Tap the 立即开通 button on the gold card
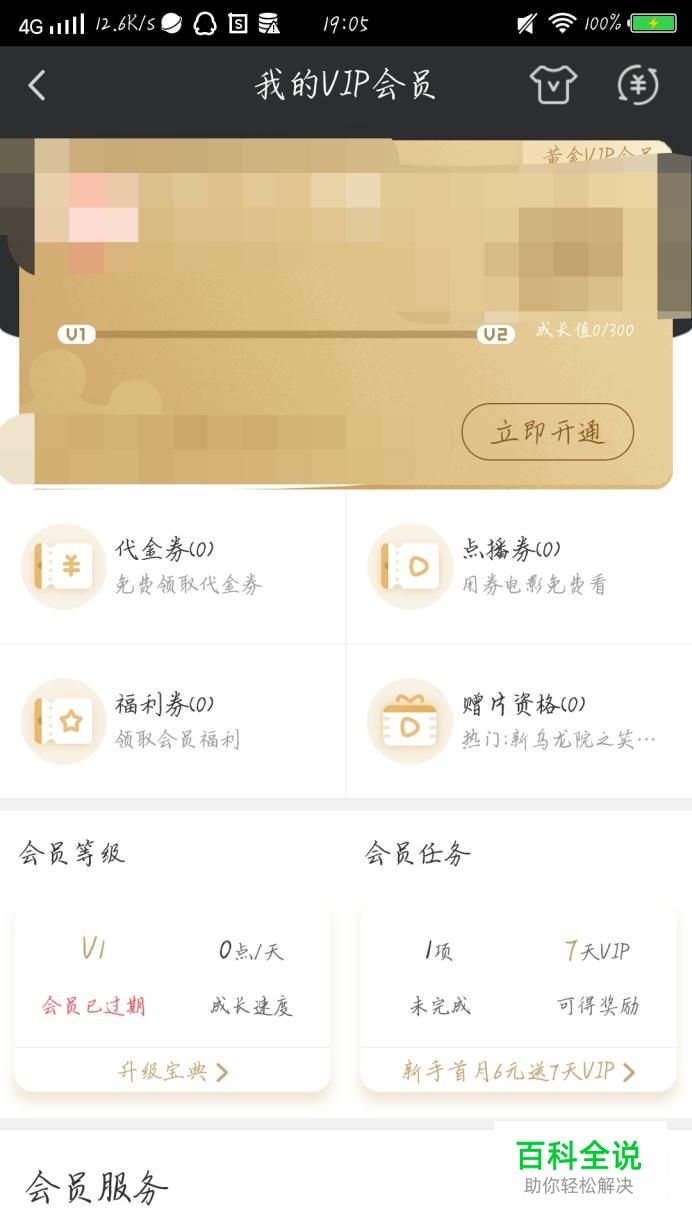Image resolution: width=692 pixels, height=1230 pixels. [547, 432]
